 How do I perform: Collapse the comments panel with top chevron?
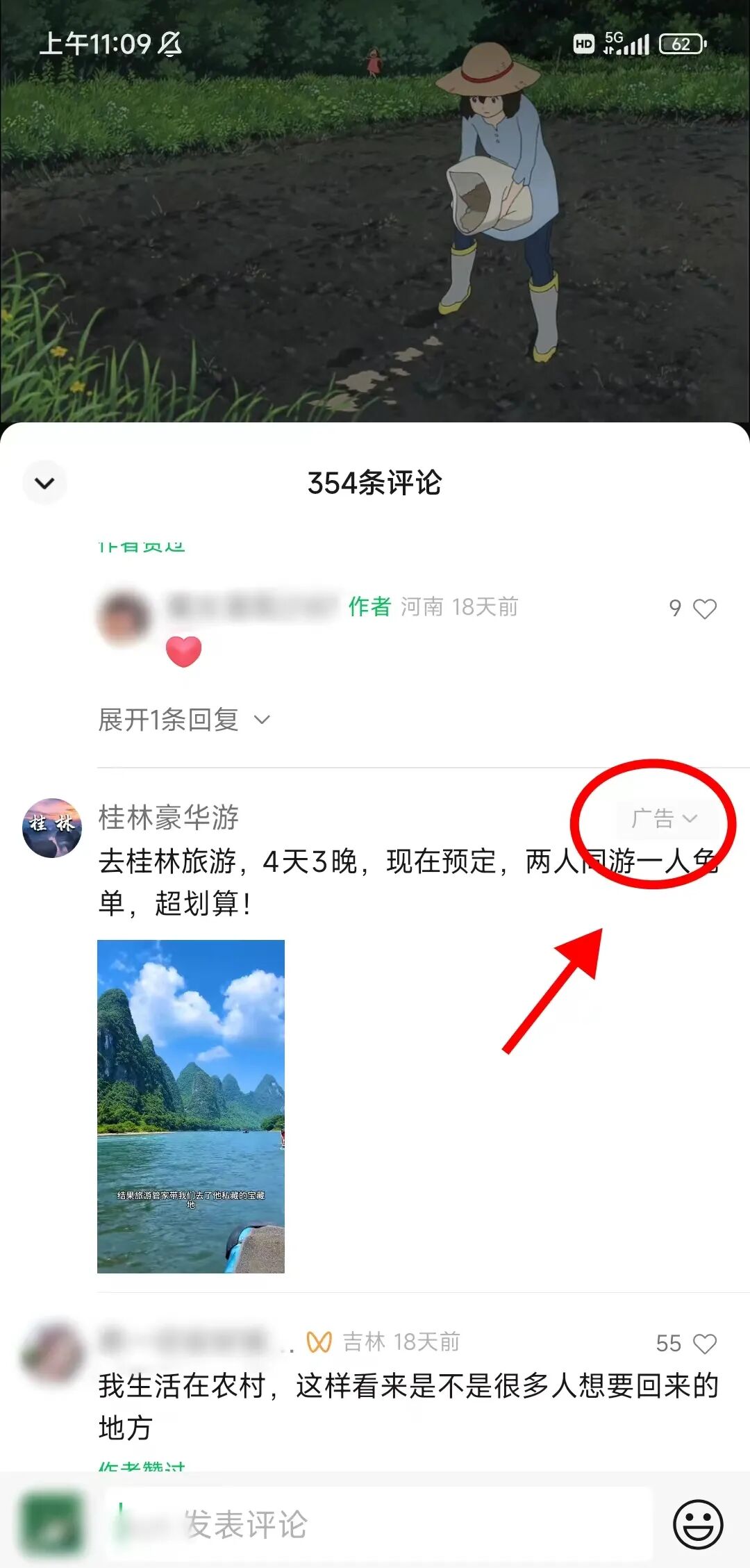point(44,482)
